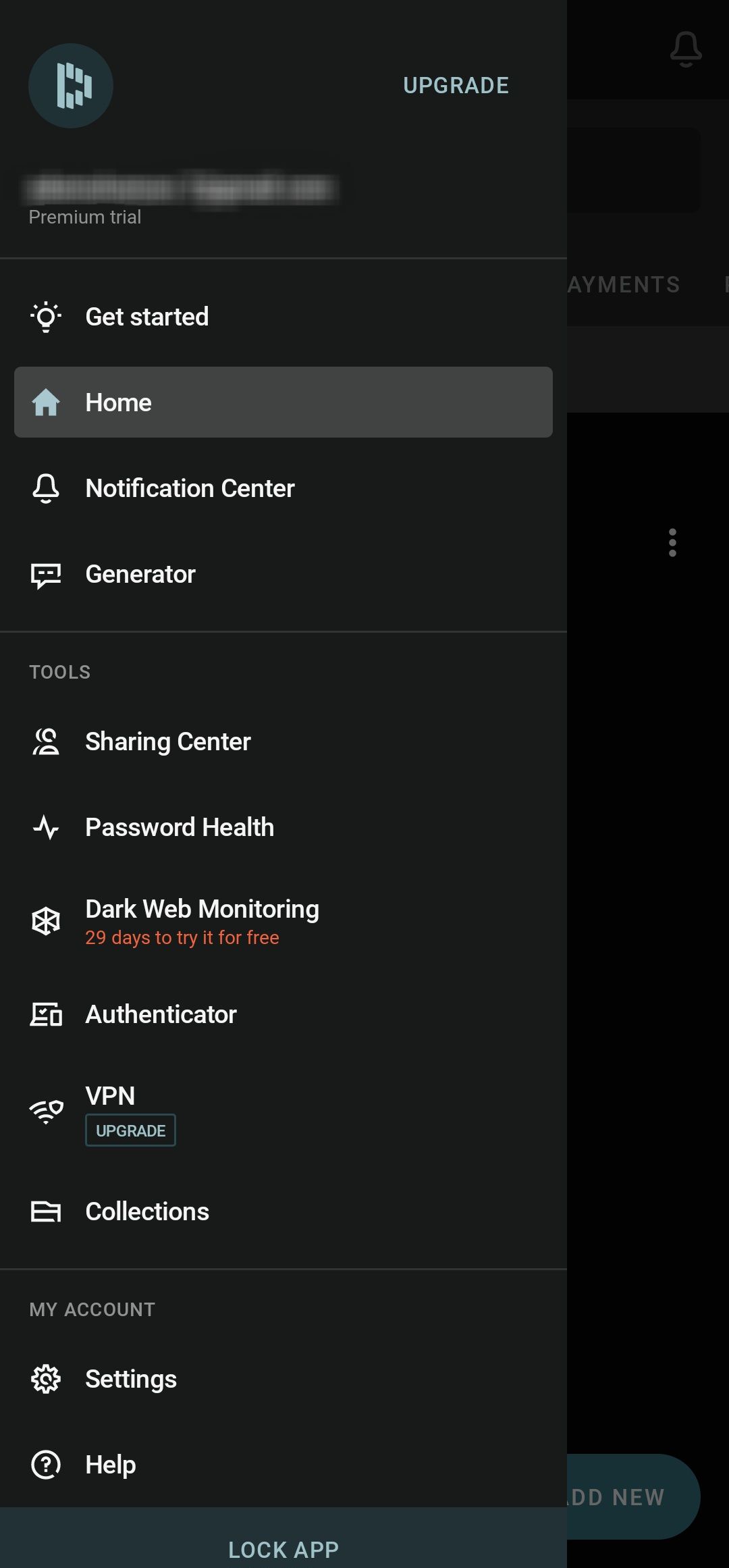The image size is (729, 1568).
Task: Open the Authenticator tool
Action: (283, 1014)
